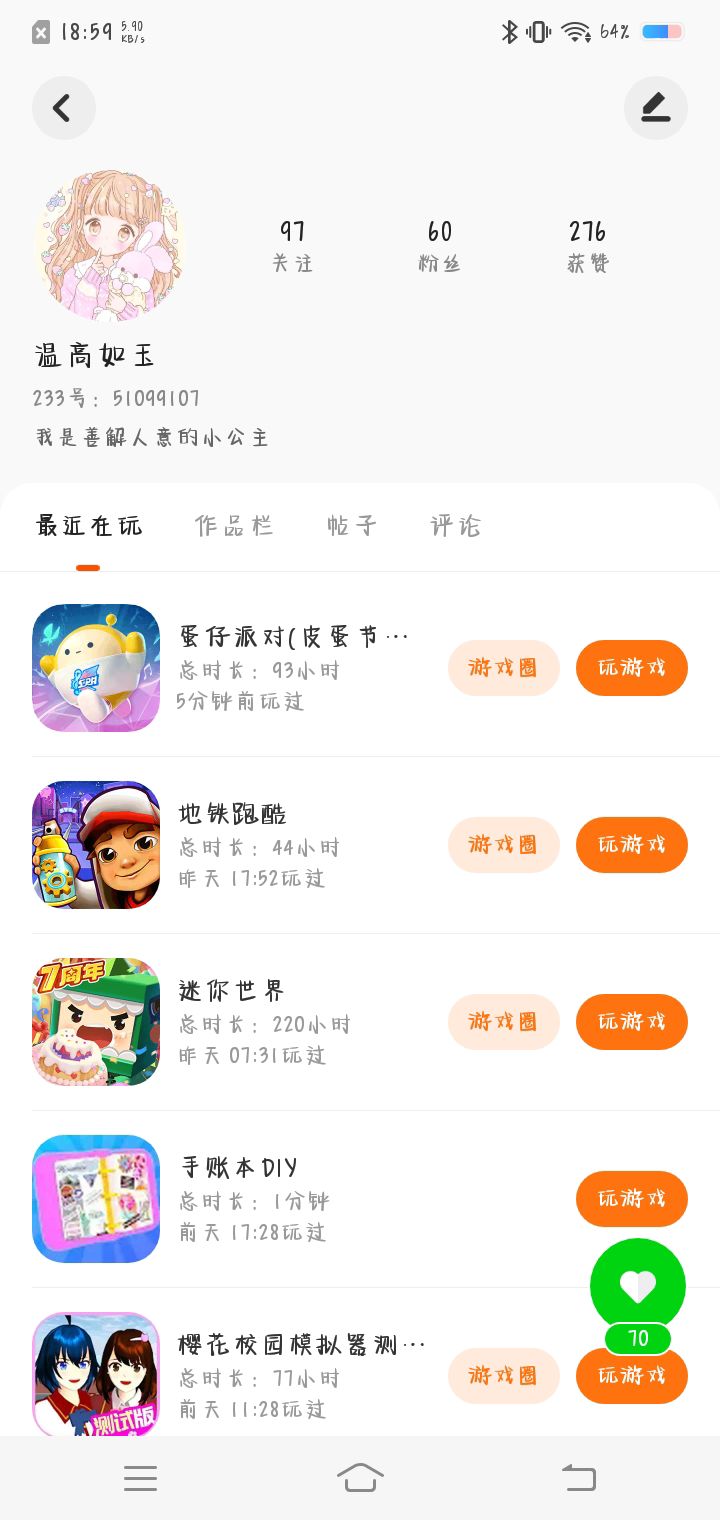View the 60 粉丝 followers list
Viewport: 720px width, 1520px height.
[439, 246]
